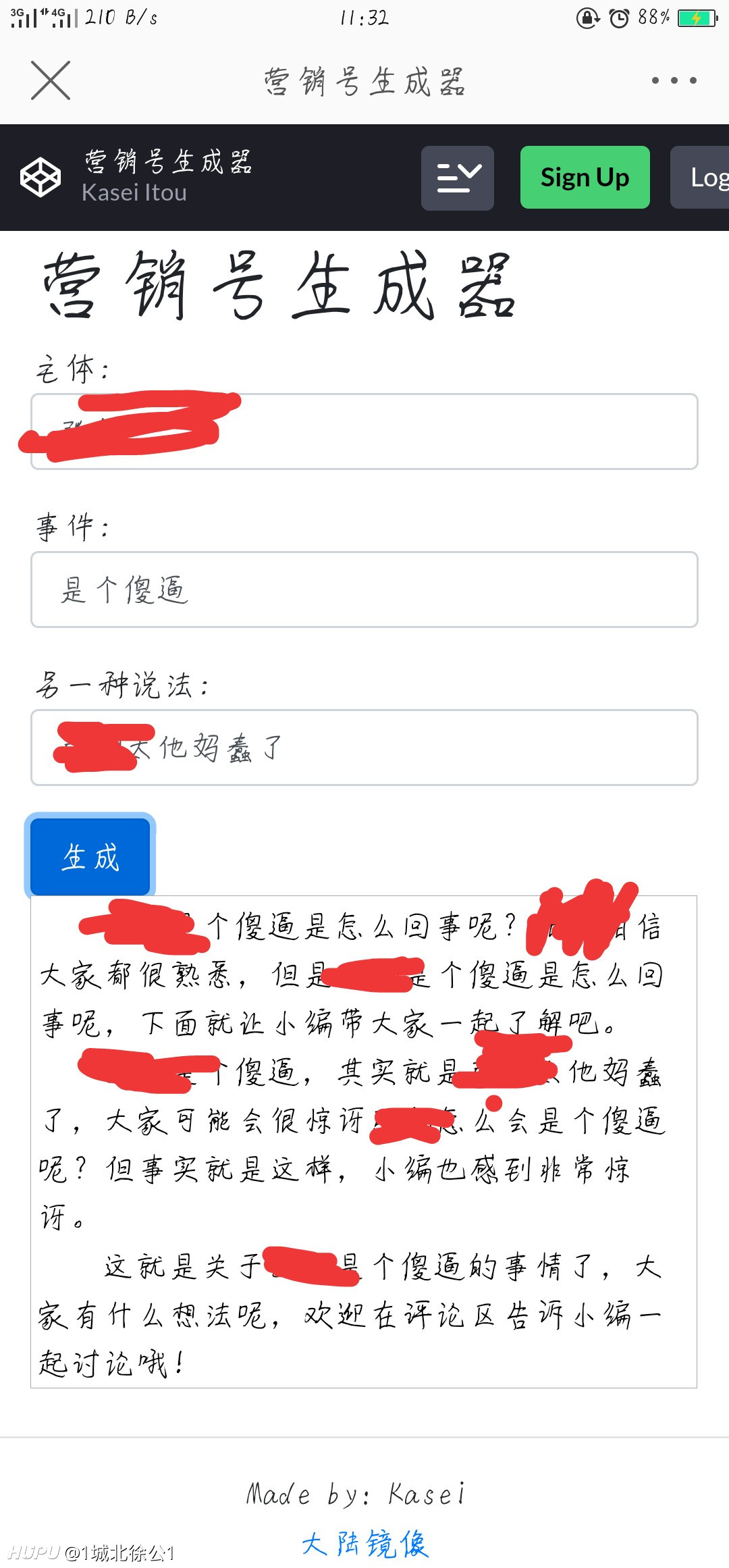
Task: Expand the CodePen header dropdown menu
Action: (458, 178)
